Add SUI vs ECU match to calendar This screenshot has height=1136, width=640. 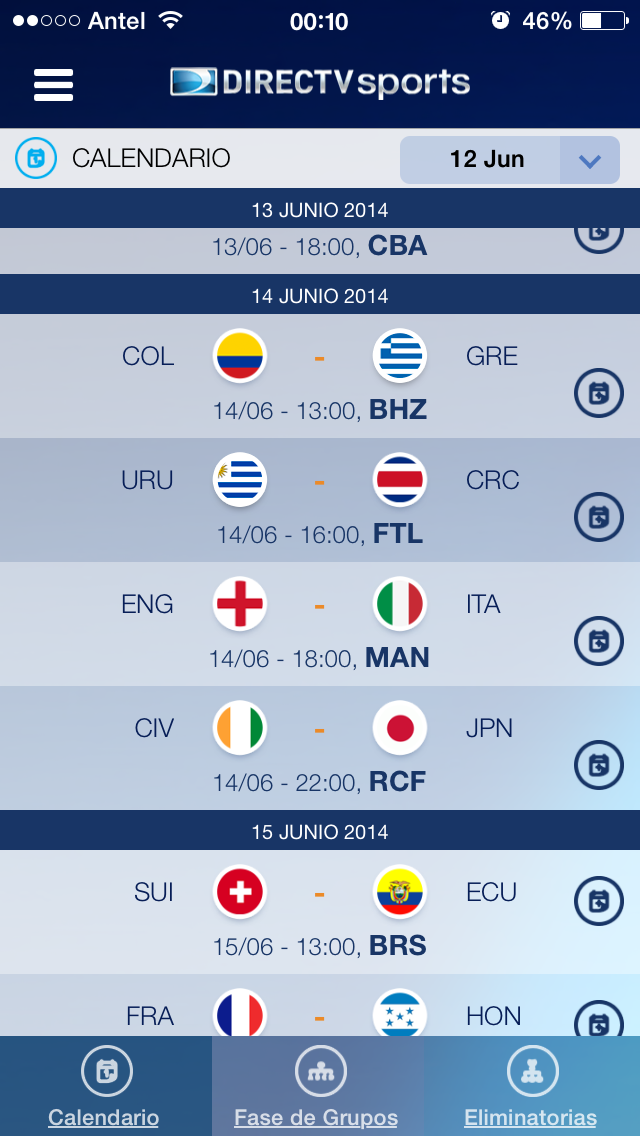(599, 901)
